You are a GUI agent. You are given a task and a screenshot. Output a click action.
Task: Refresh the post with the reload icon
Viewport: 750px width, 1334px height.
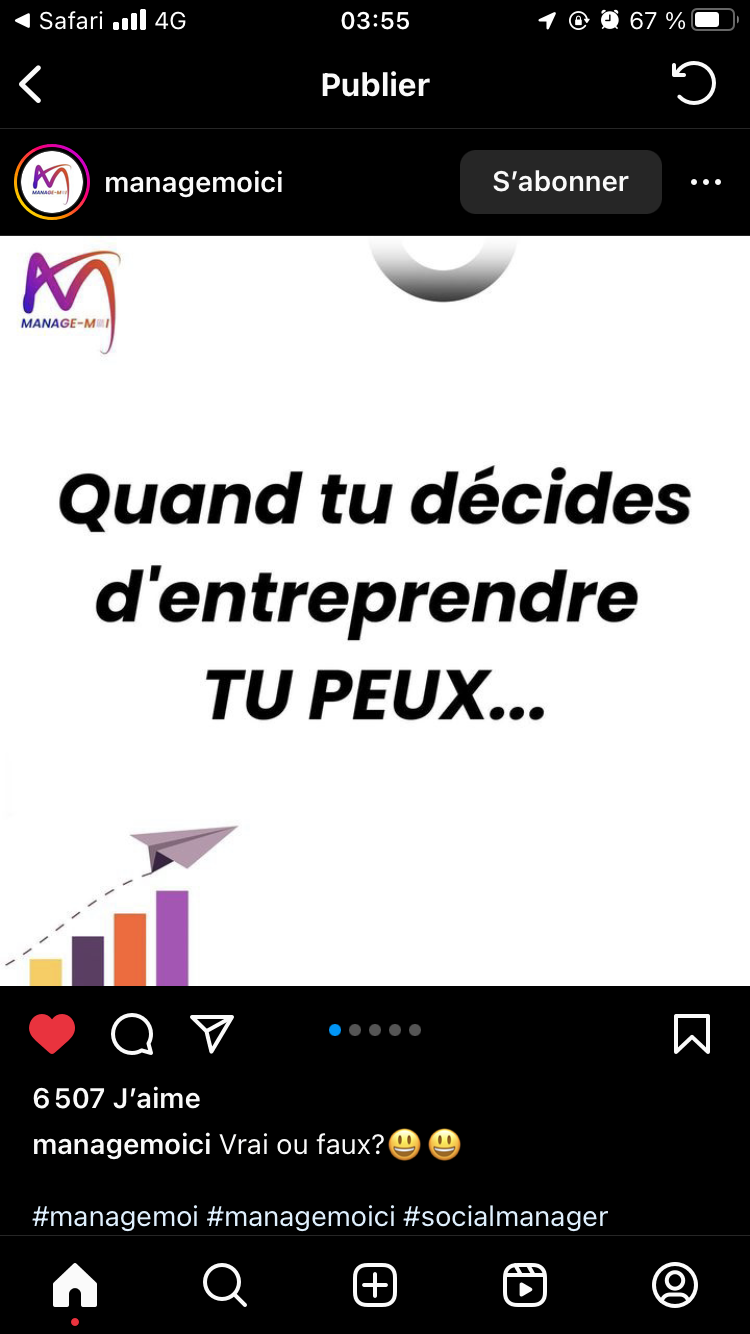coord(693,84)
